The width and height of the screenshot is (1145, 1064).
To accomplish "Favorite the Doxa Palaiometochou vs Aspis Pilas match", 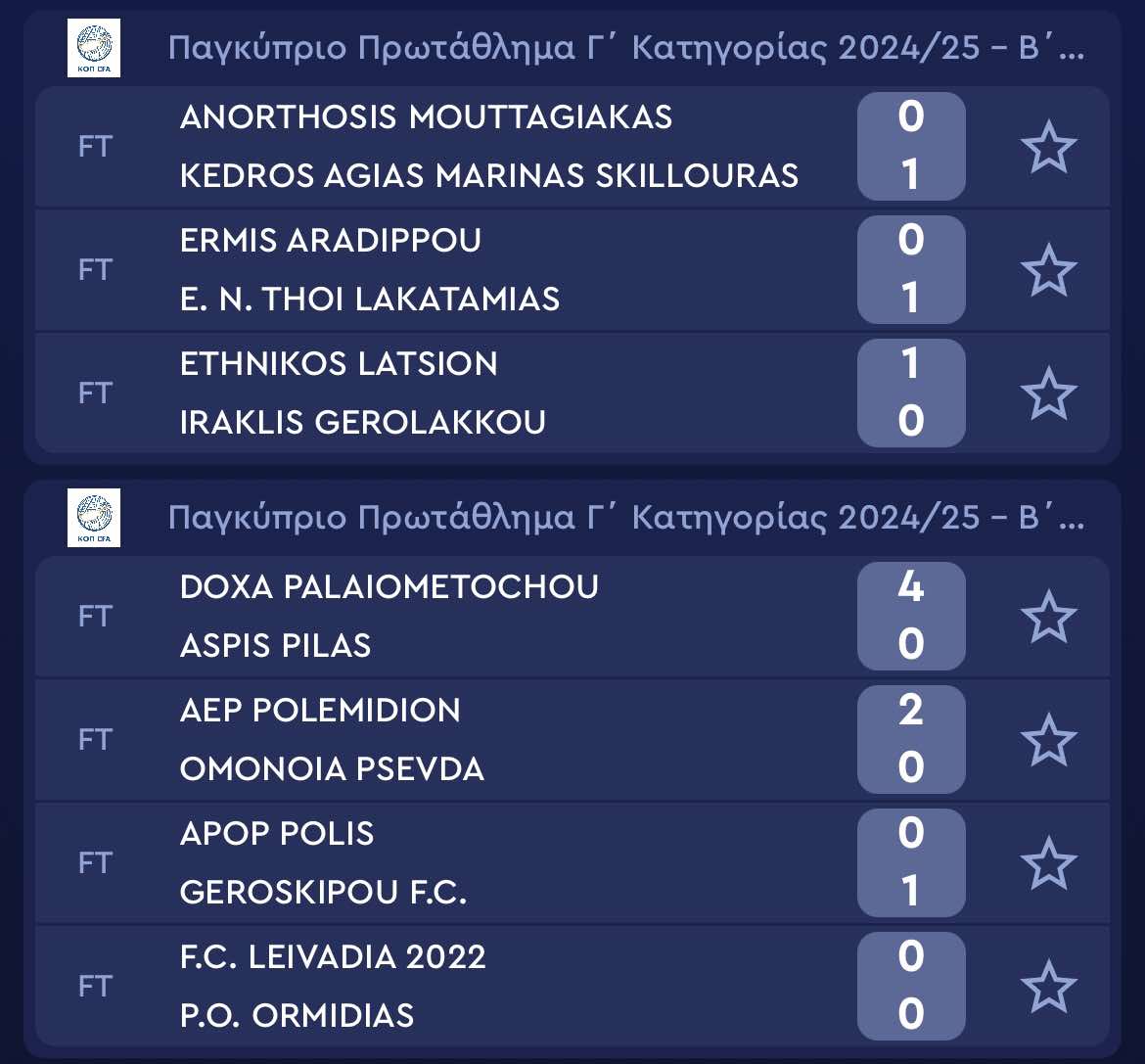I will click(x=1048, y=617).
